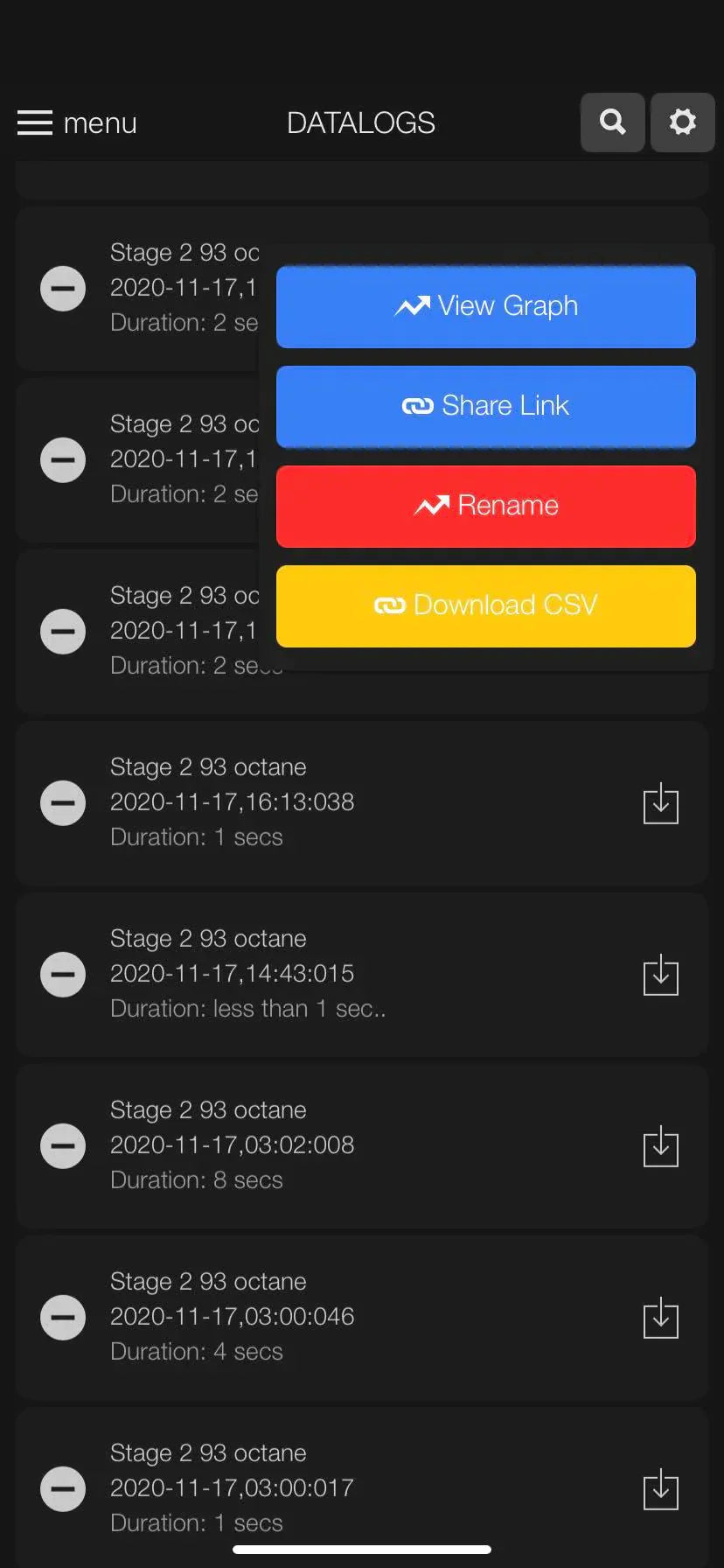Tap the red Rename button

point(486,506)
